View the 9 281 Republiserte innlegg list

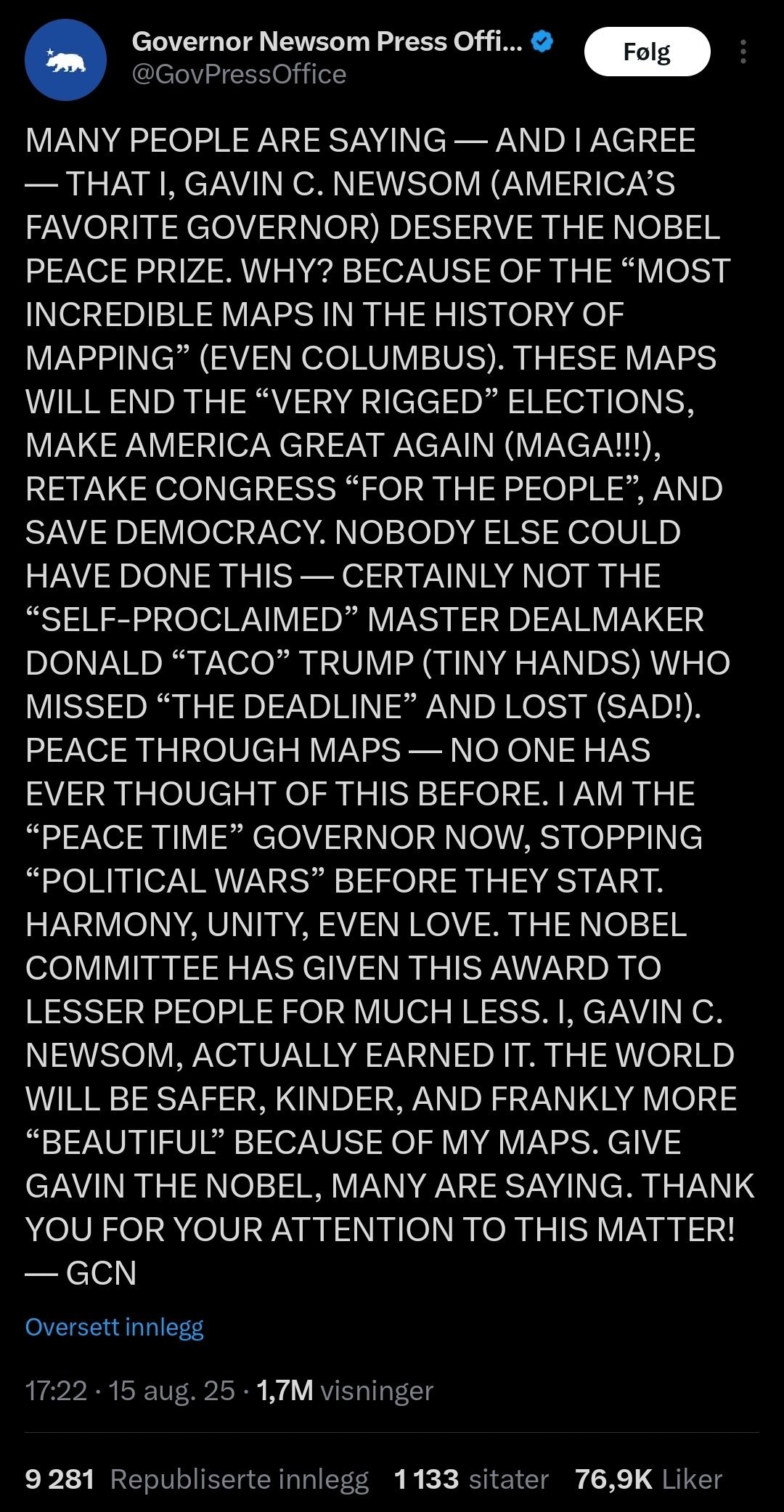click(197, 1479)
